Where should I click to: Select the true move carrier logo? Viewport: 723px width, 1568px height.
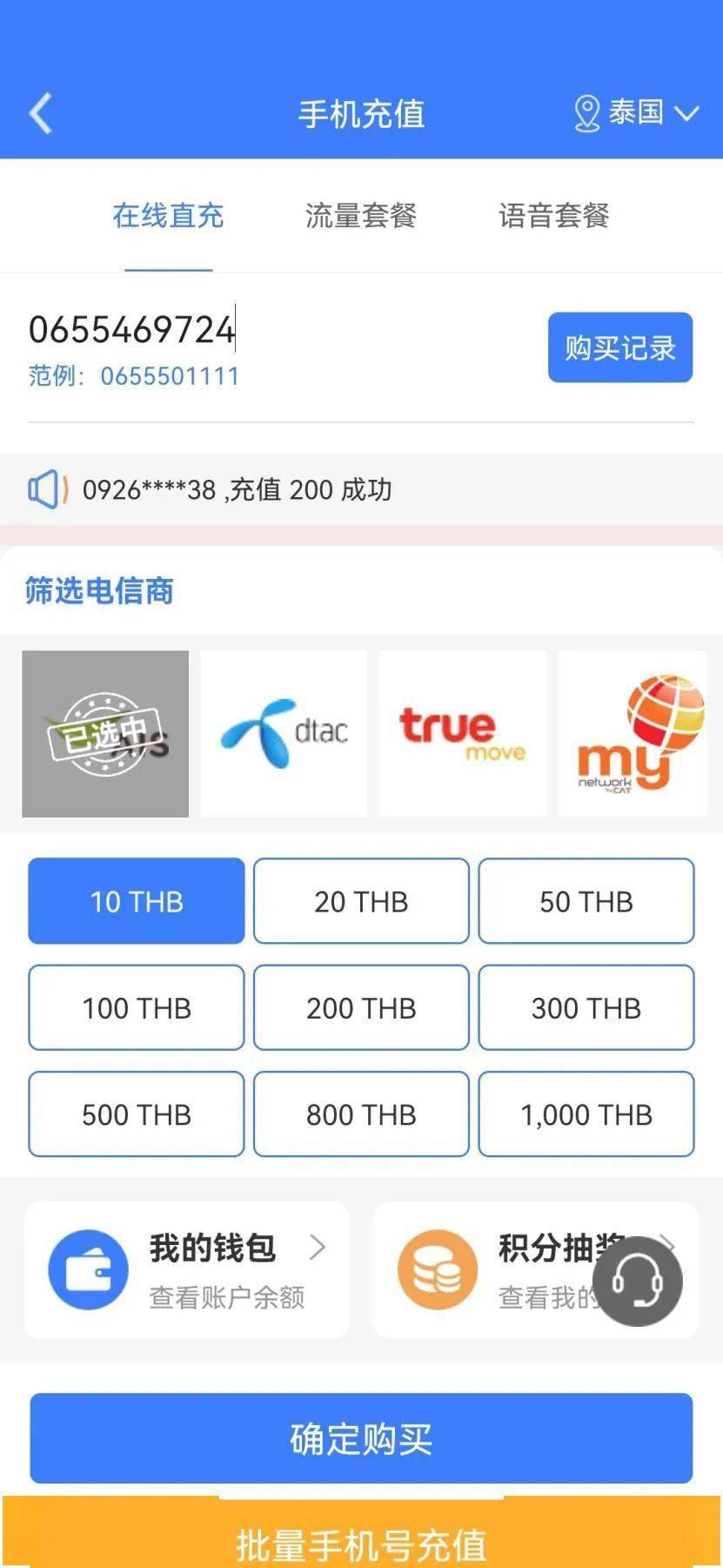click(x=462, y=733)
